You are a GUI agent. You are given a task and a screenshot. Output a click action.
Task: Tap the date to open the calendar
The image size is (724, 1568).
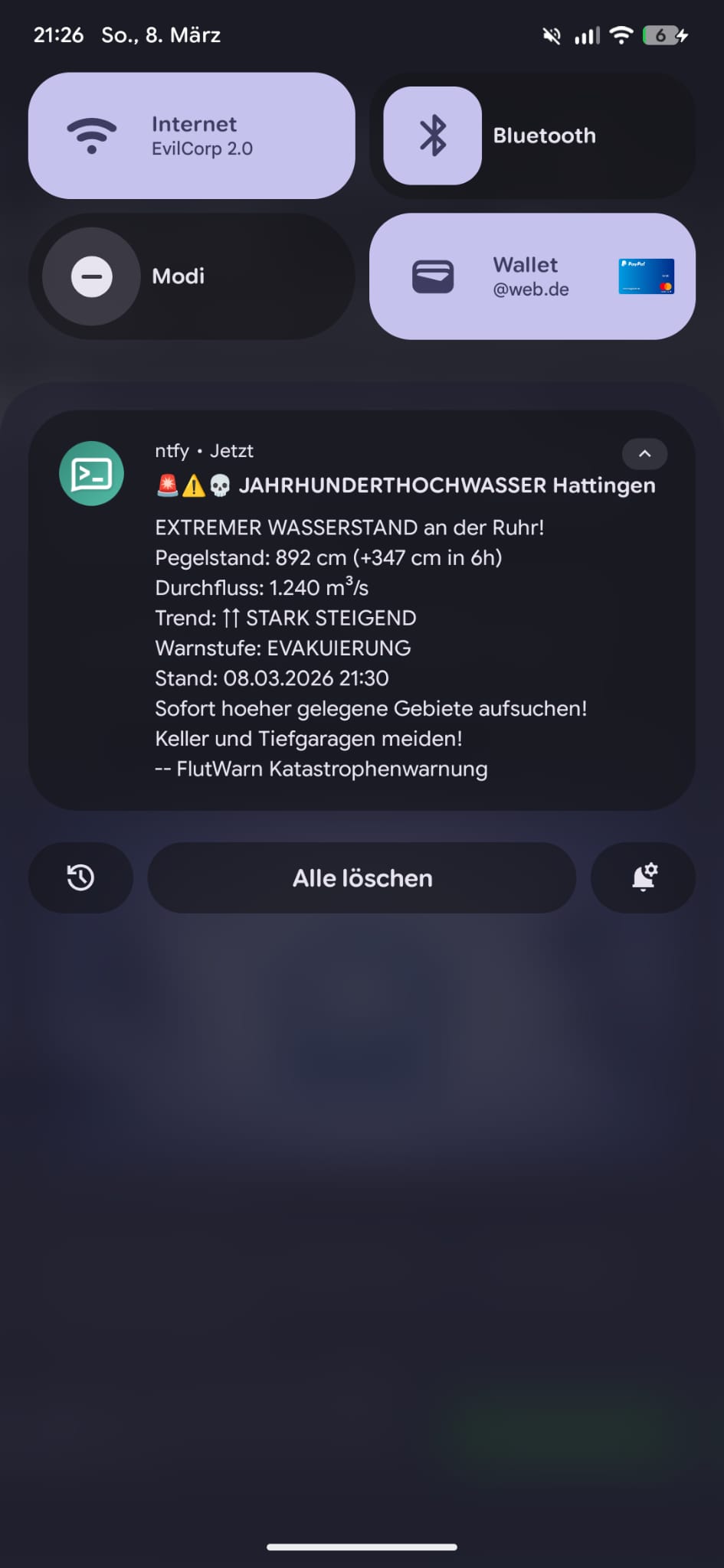(161, 34)
